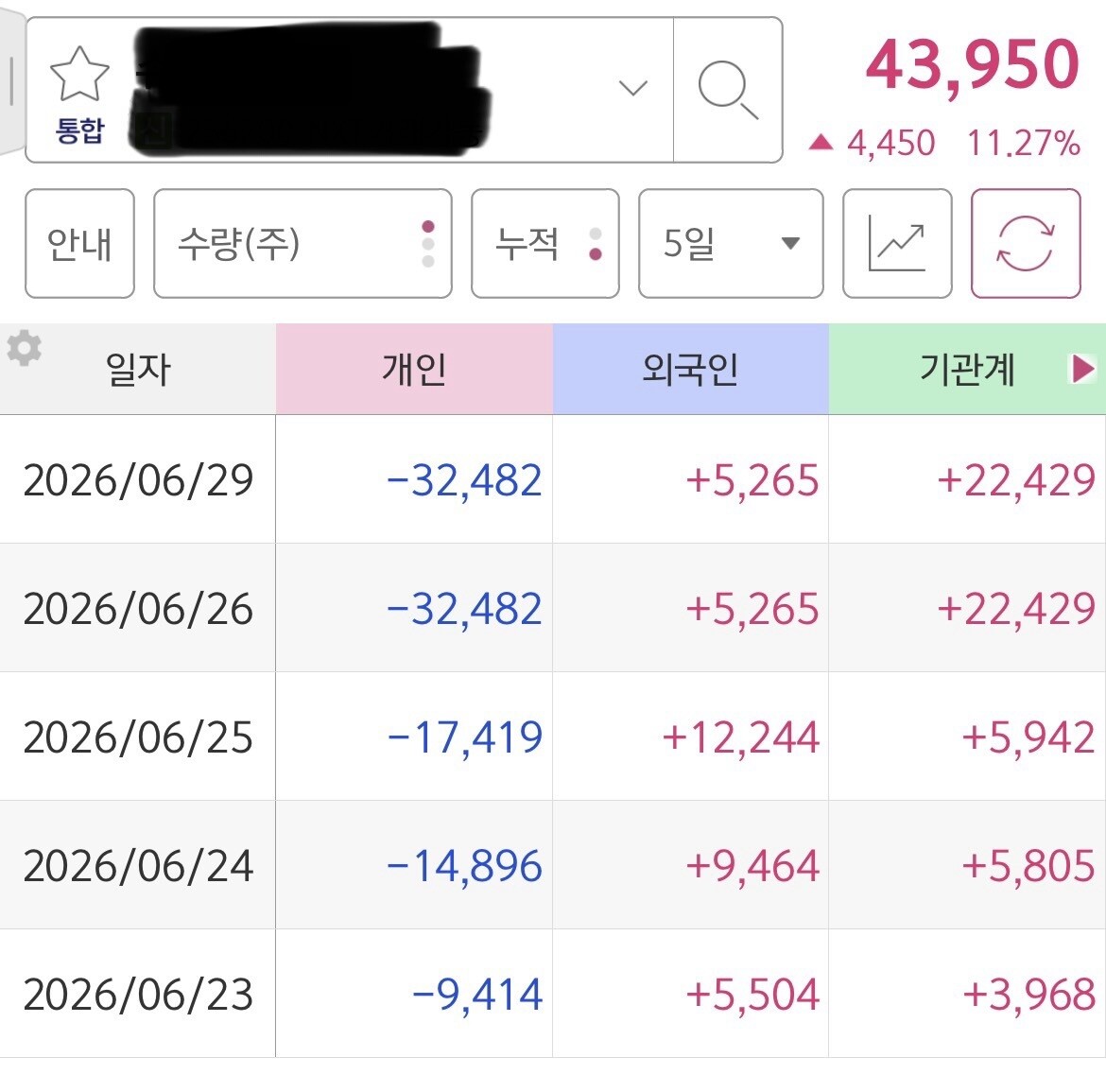Show more columns with the right arrow

pos(1082,368)
